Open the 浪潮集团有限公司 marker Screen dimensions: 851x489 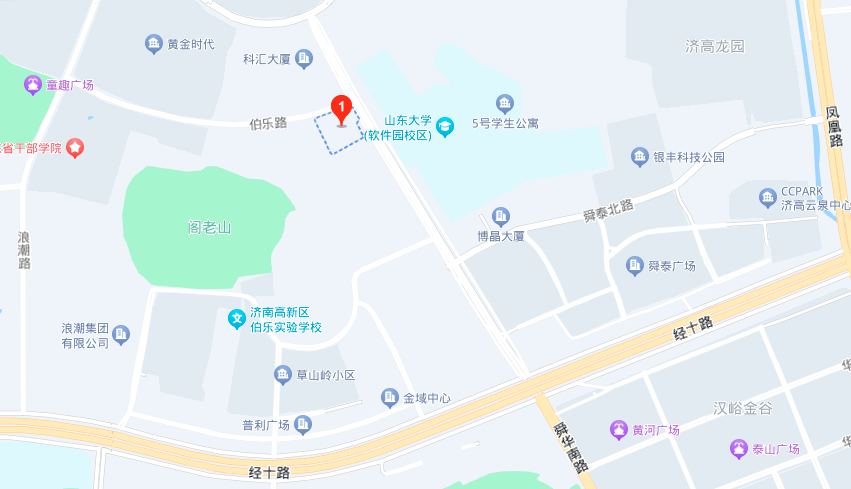tap(122, 335)
